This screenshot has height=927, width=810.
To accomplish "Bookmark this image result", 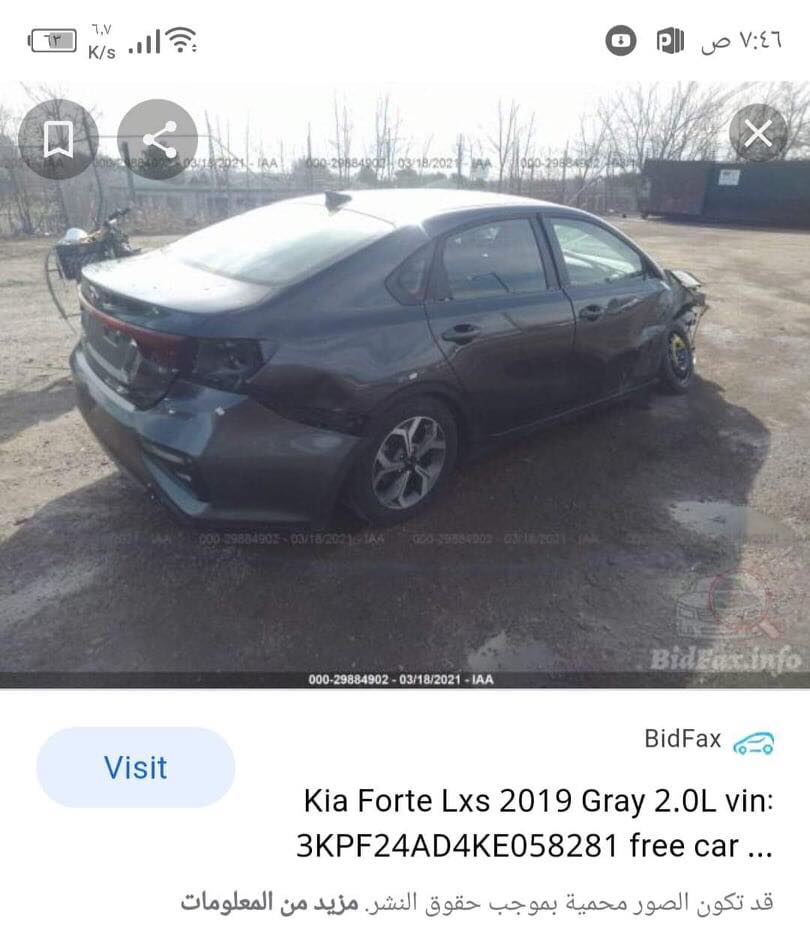I will pyautogui.click(x=58, y=139).
